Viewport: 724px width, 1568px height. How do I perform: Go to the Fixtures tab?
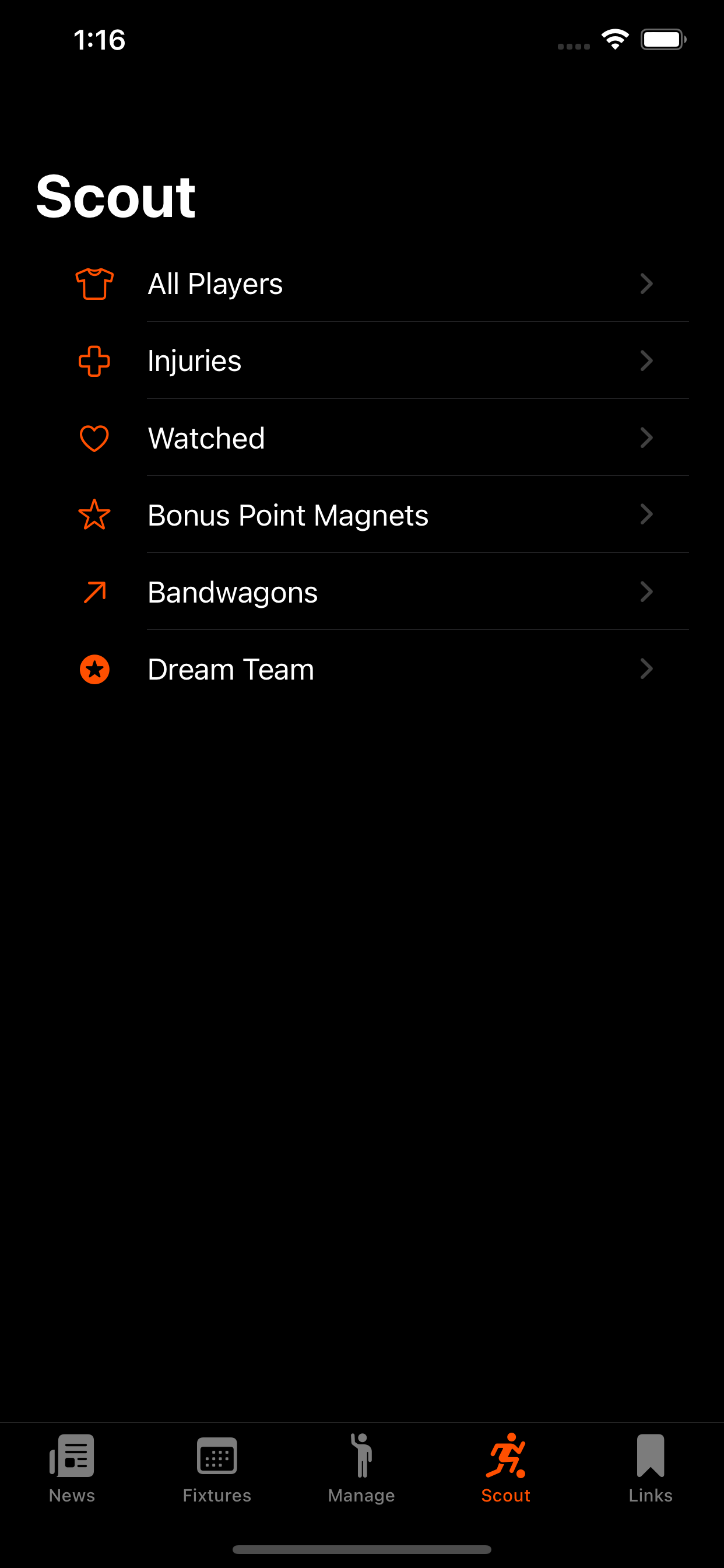pos(217,1468)
